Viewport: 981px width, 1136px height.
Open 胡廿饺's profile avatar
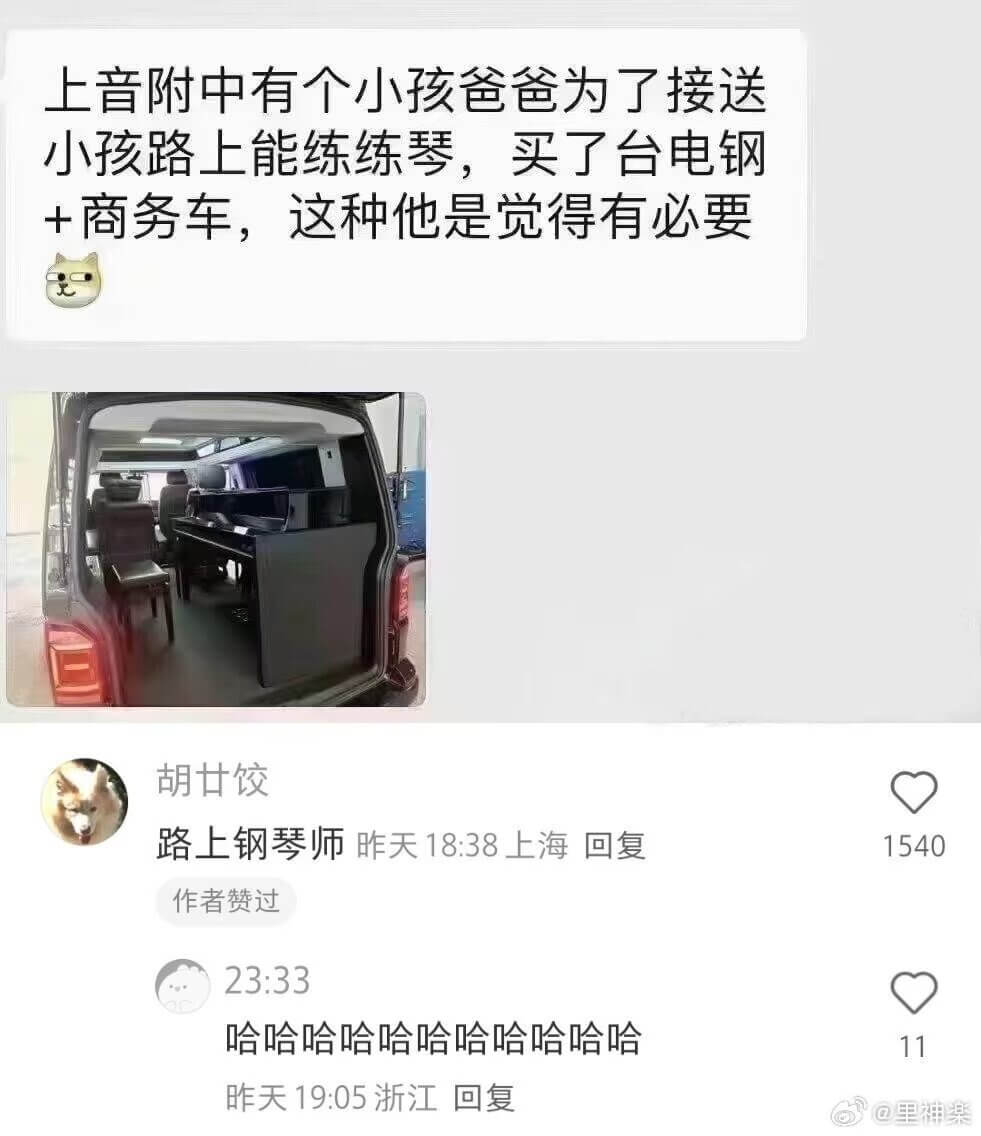pos(88,799)
